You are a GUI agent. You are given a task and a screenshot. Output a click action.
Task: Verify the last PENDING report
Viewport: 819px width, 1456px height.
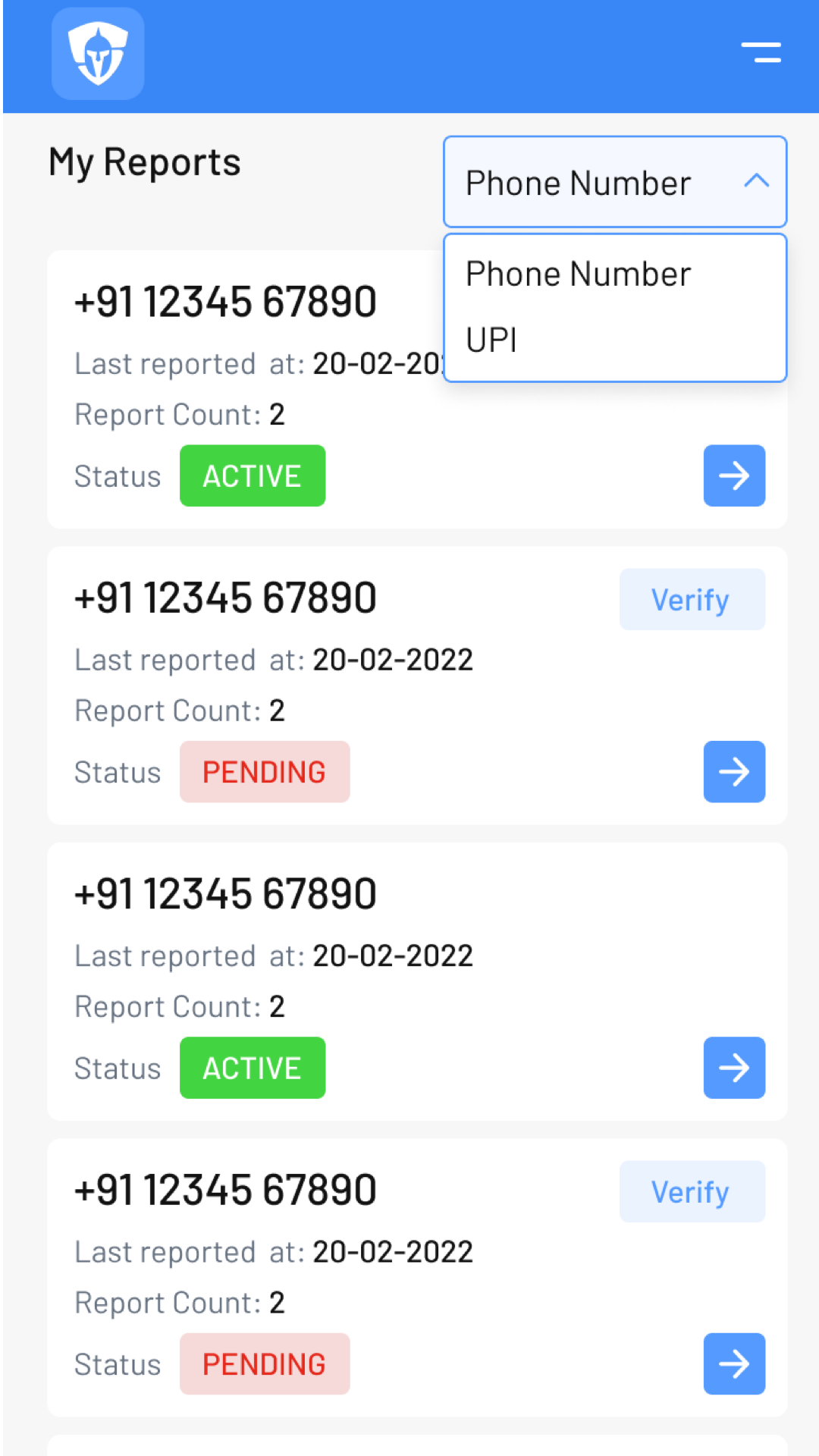692,1192
